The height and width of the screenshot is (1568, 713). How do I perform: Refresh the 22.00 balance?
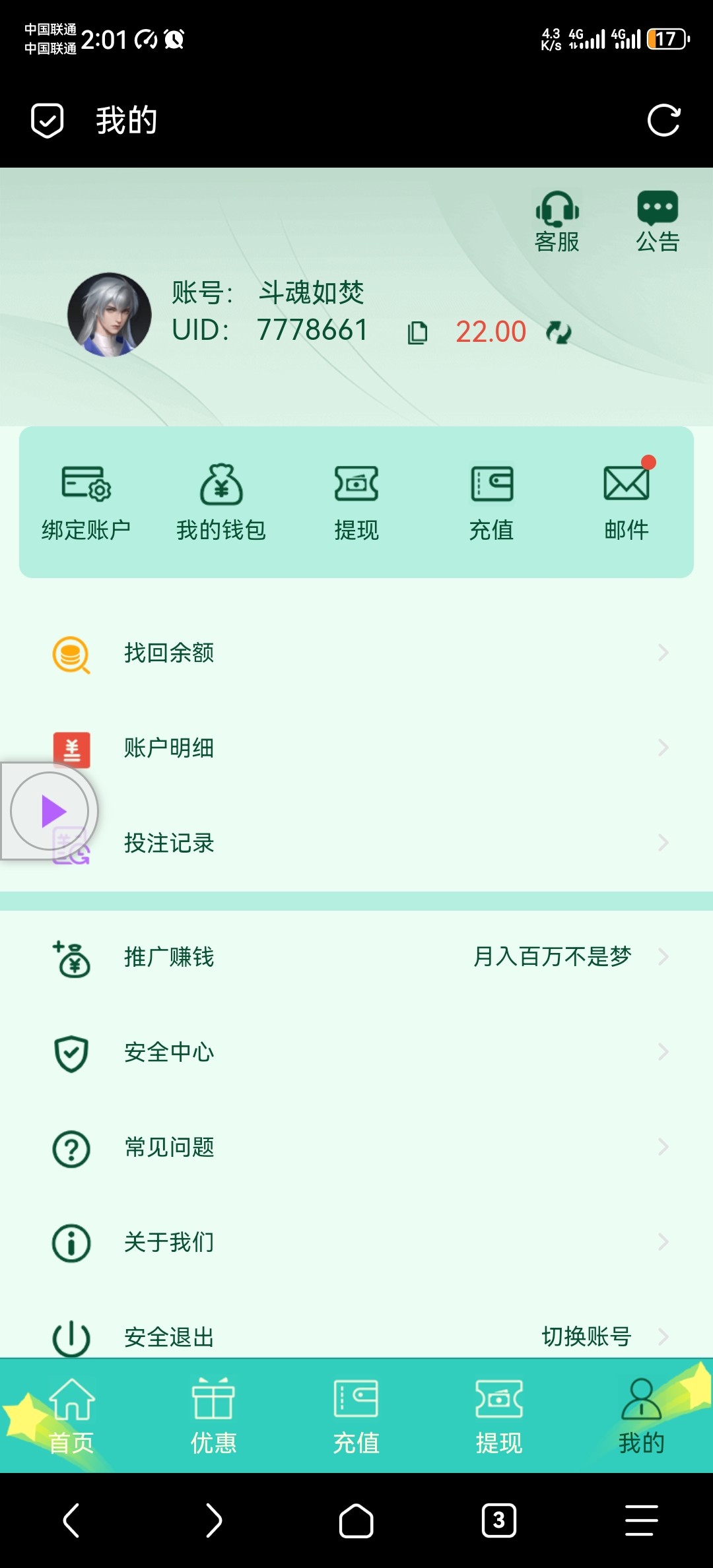tap(559, 332)
